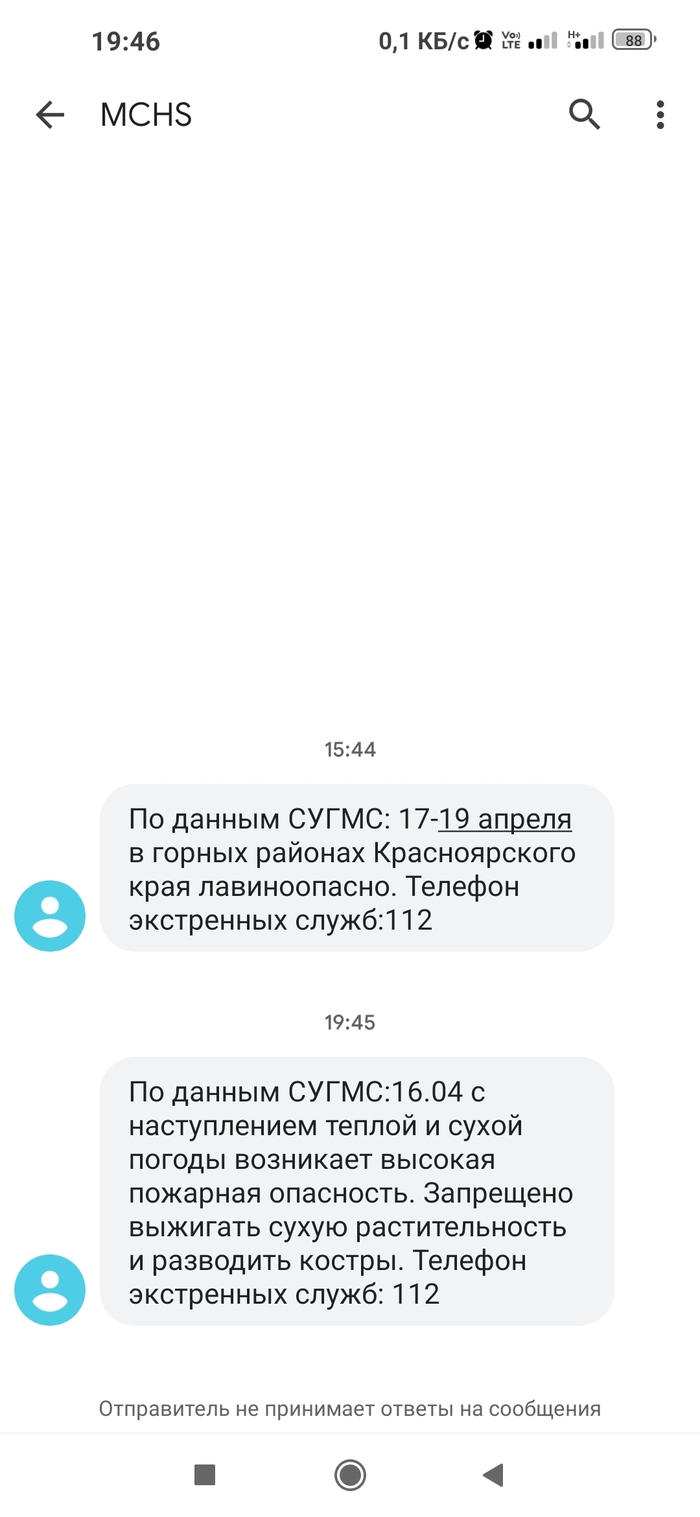Image resolution: width=700 pixels, height=1517 pixels.
Task: Tap the system home button
Action: [350, 1474]
